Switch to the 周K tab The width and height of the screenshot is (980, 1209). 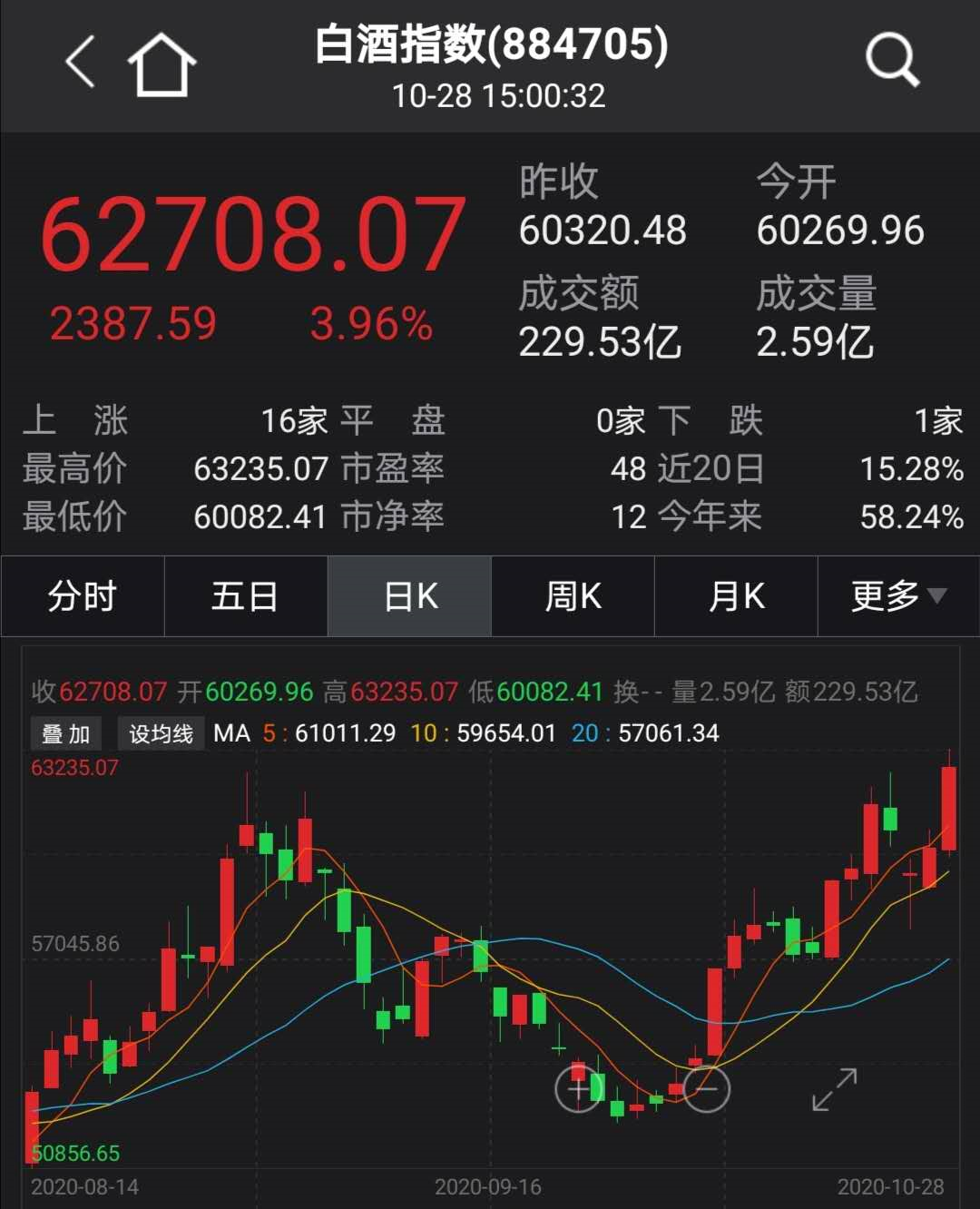point(572,596)
